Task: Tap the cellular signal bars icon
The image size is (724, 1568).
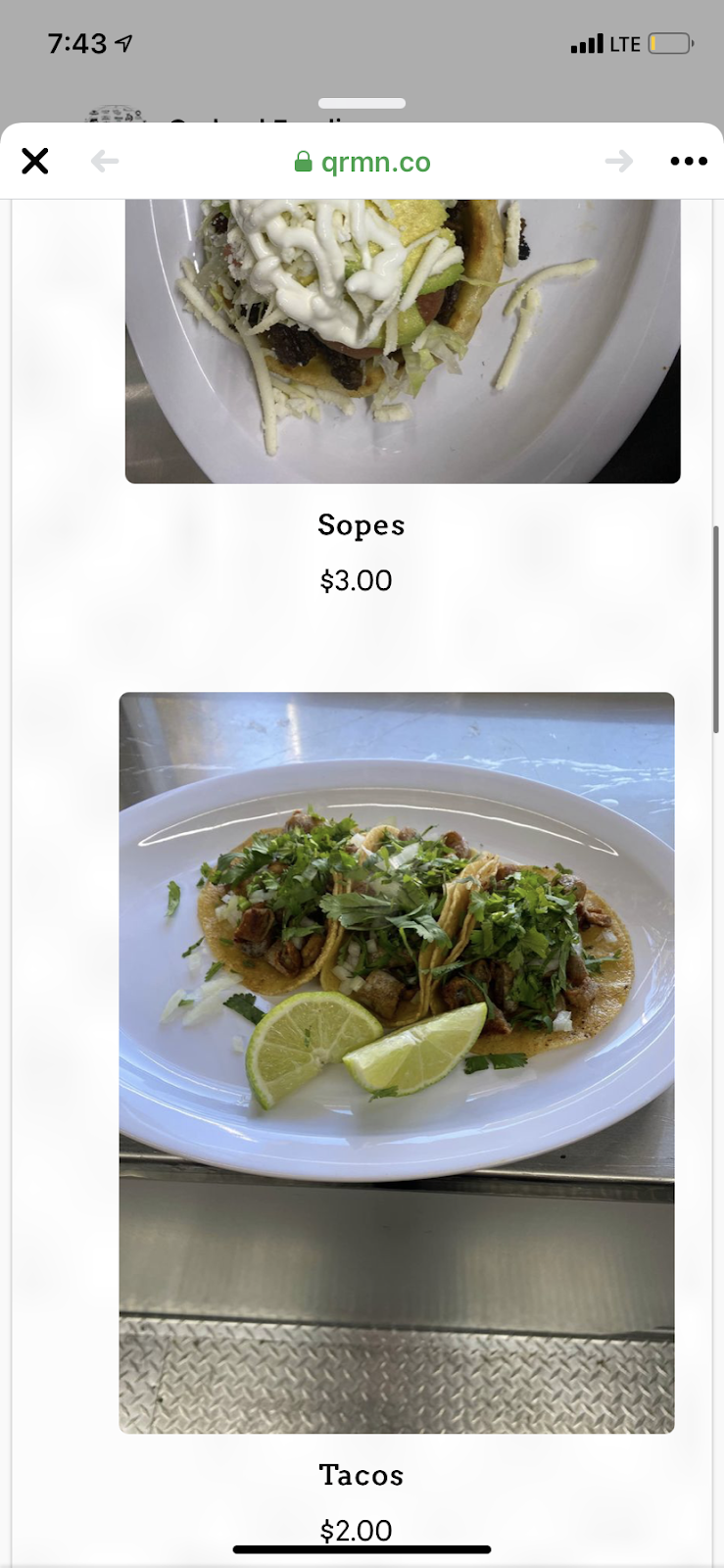Action: (589, 43)
